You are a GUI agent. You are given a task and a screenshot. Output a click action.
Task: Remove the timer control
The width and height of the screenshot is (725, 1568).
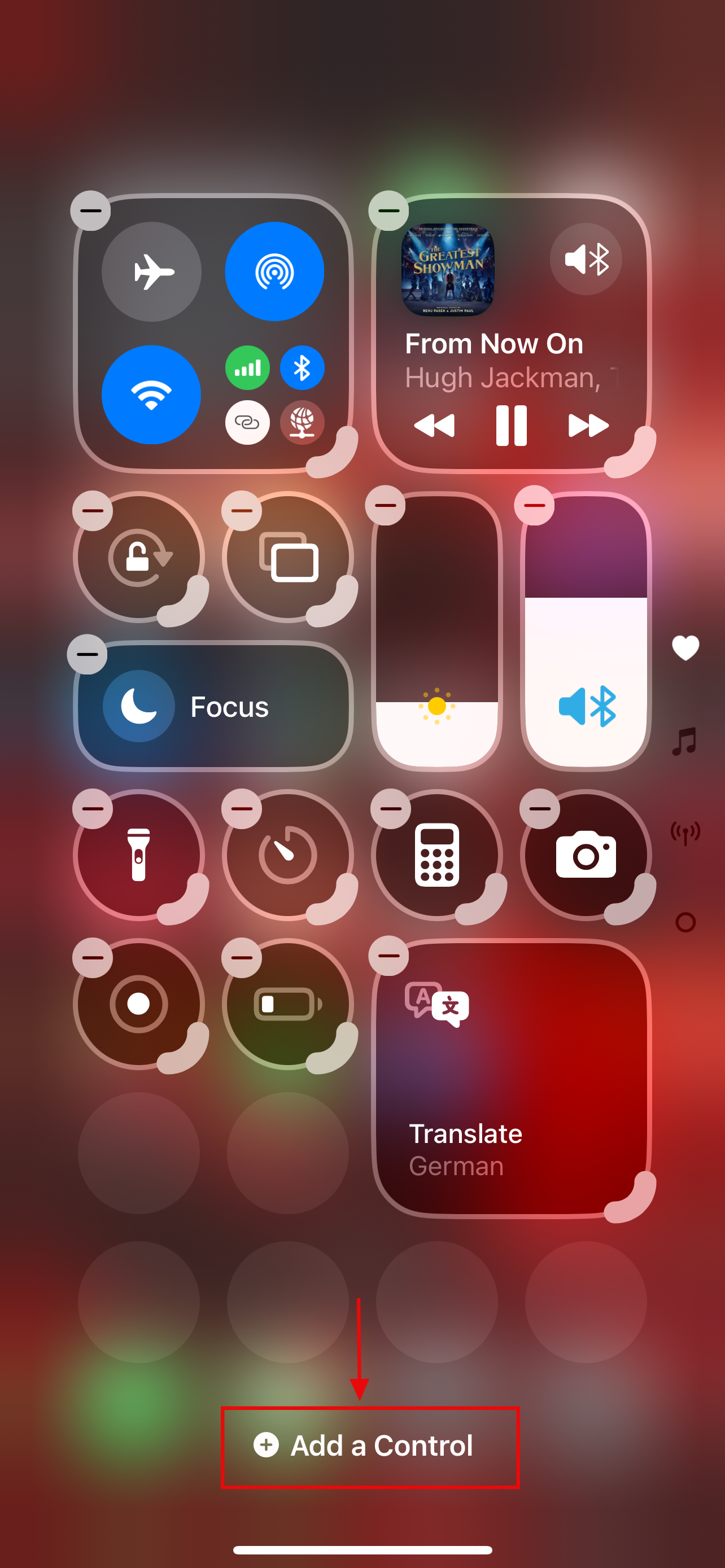tap(242, 809)
